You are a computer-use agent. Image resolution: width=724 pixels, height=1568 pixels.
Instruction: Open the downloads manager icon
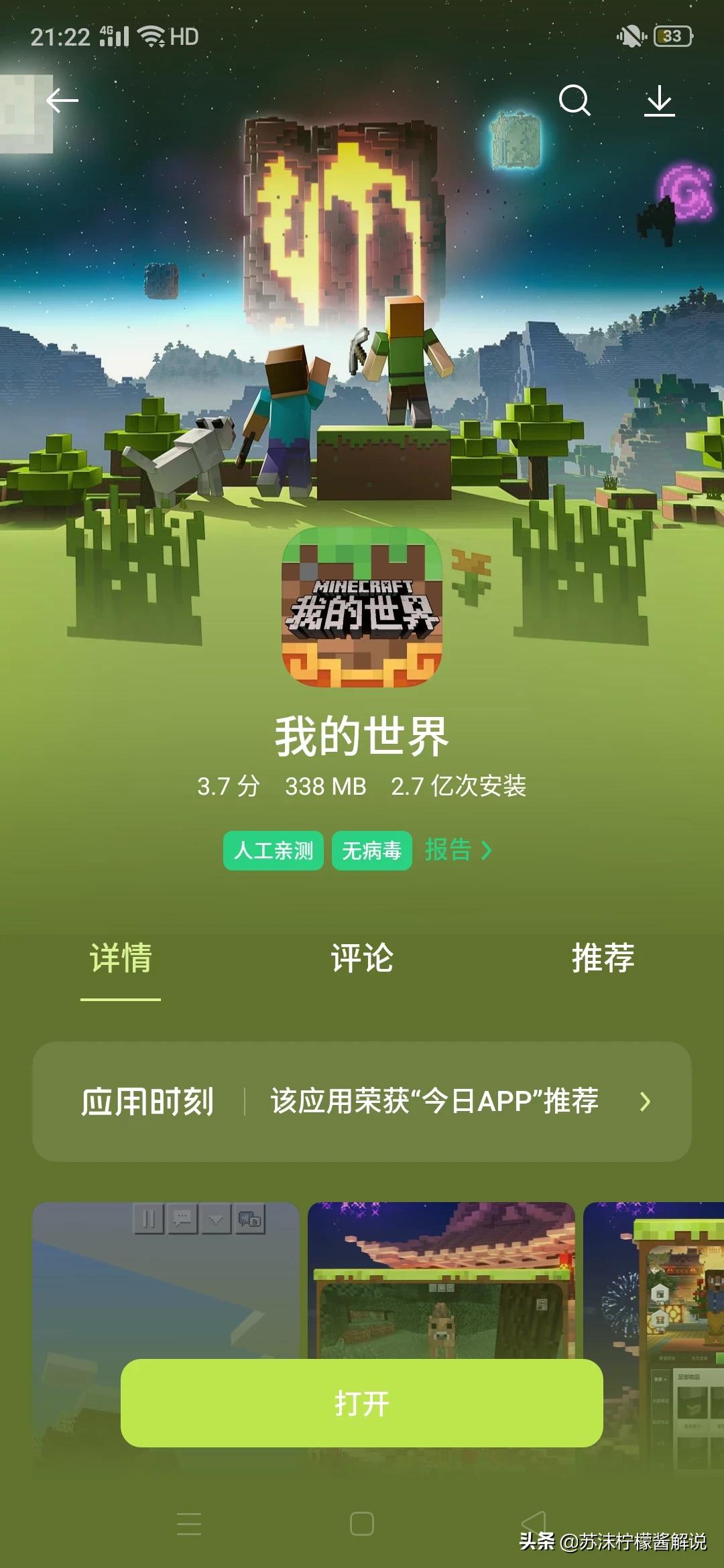coord(659,101)
